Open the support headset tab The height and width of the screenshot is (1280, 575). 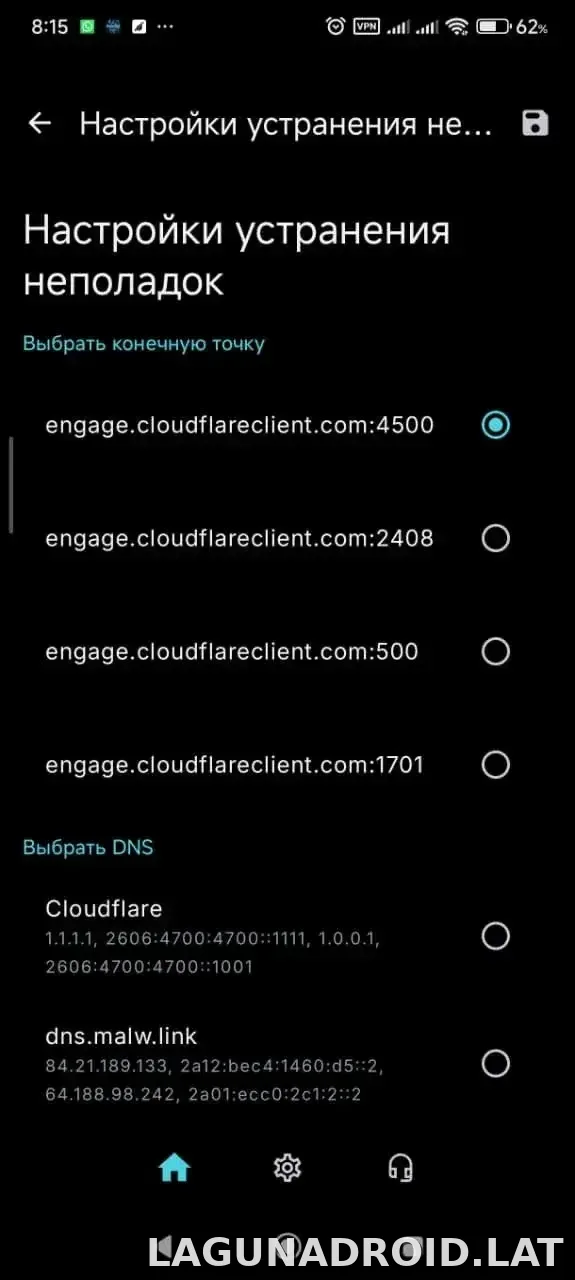pyautogui.click(x=401, y=1167)
